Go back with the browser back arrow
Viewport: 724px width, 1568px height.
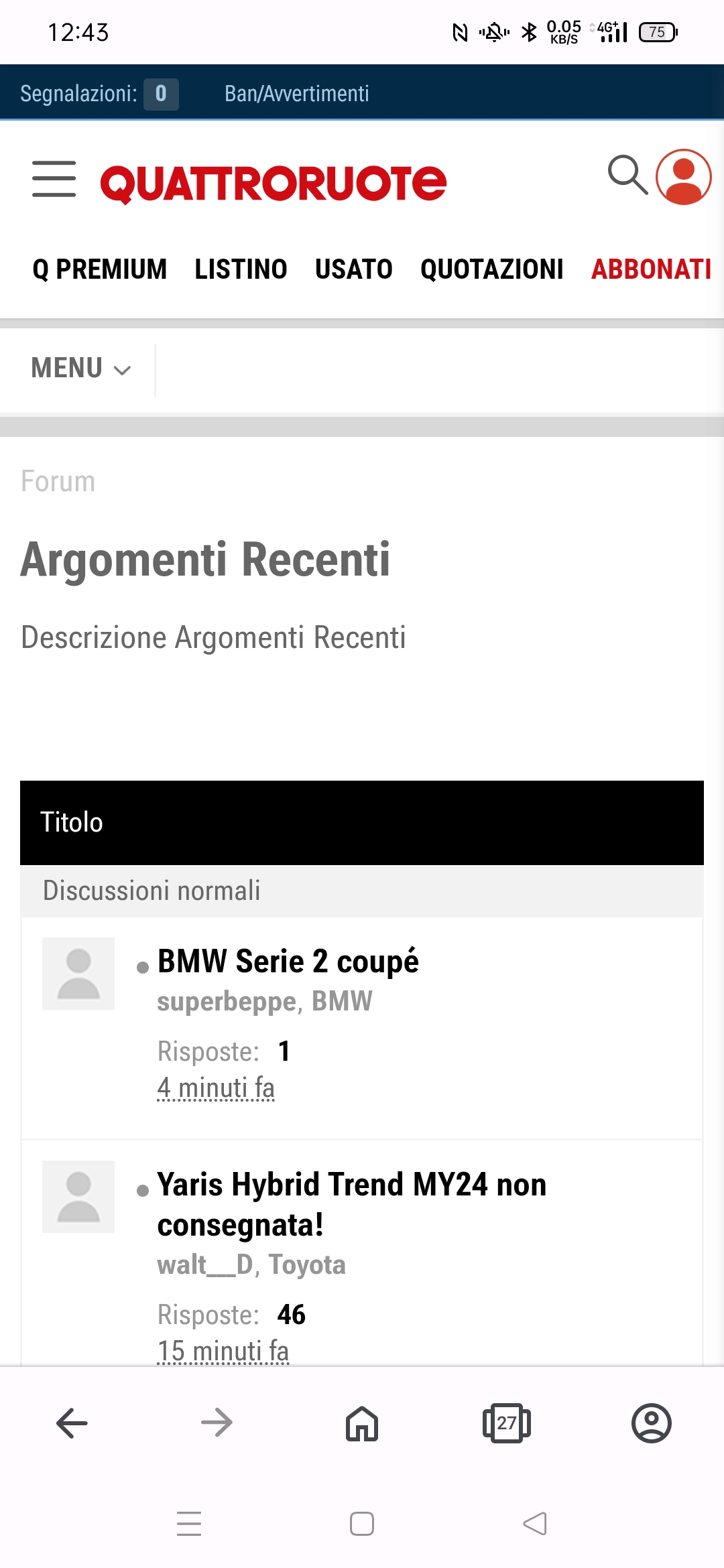pos(72,1423)
